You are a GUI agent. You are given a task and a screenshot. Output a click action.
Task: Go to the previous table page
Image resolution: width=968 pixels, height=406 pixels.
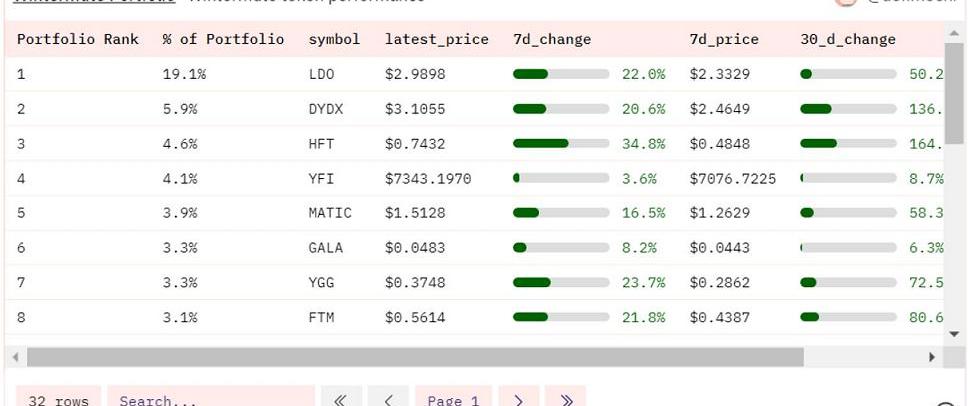pyautogui.click(x=388, y=400)
